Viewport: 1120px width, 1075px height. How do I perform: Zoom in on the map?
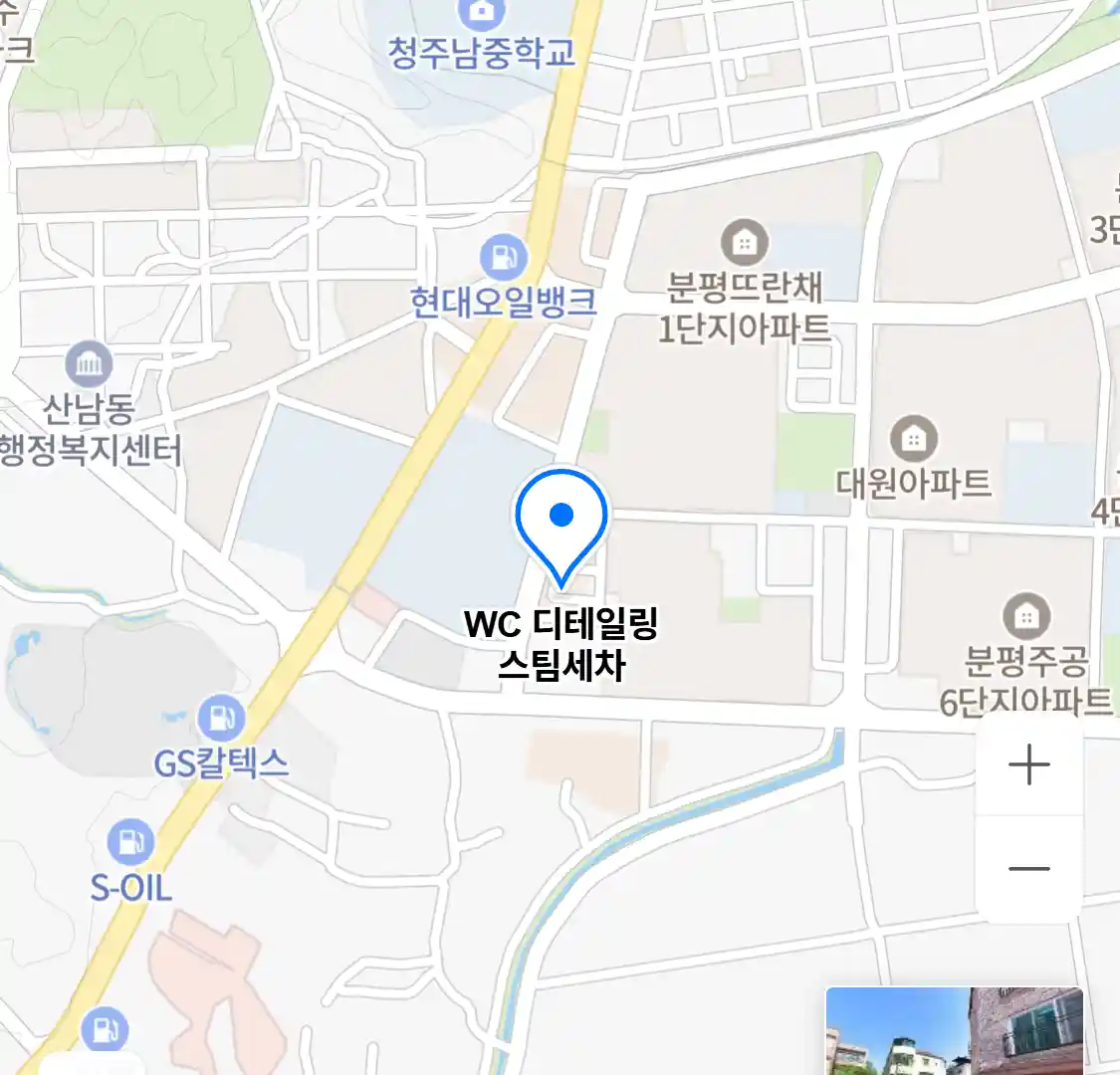(x=1028, y=765)
